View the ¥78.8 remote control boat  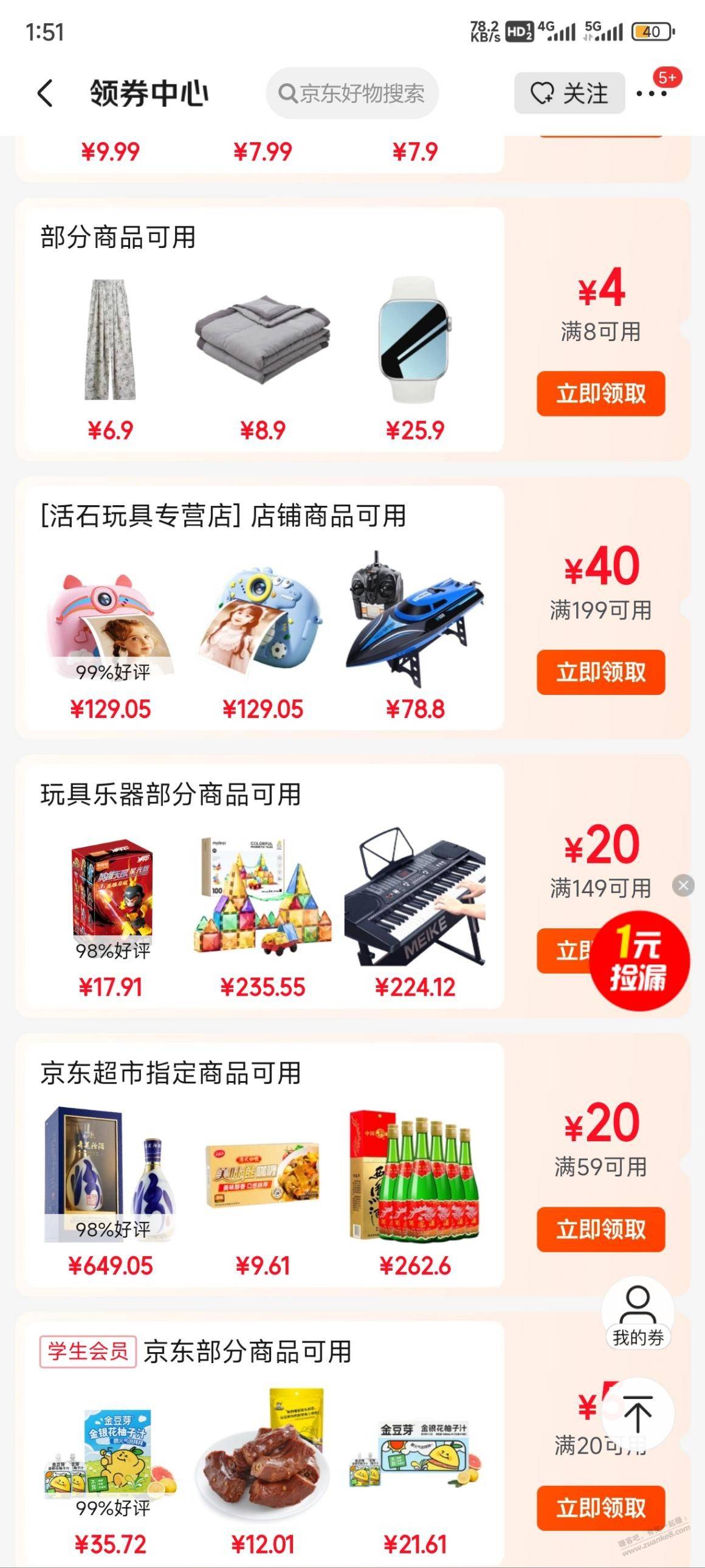[415, 615]
